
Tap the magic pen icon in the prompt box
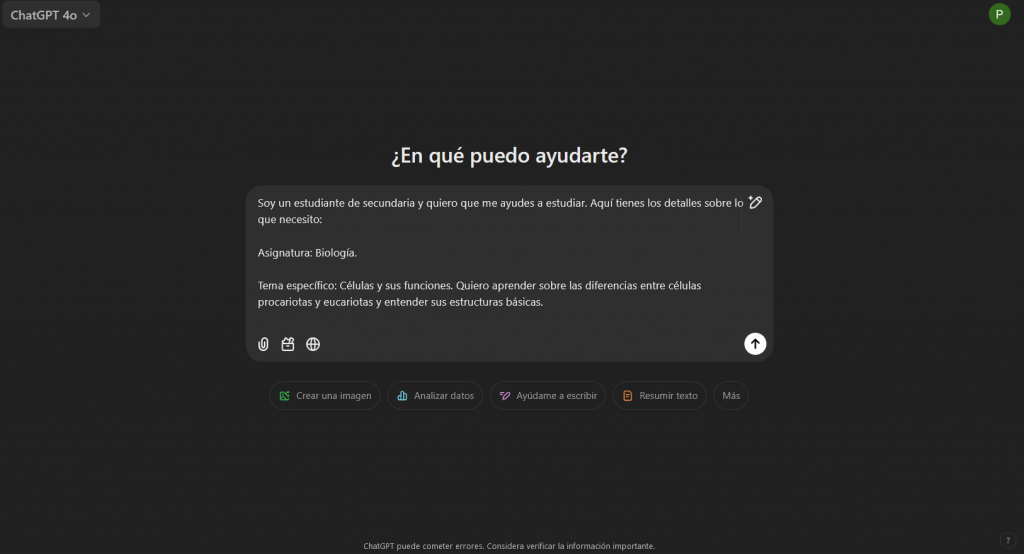[755, 202]
